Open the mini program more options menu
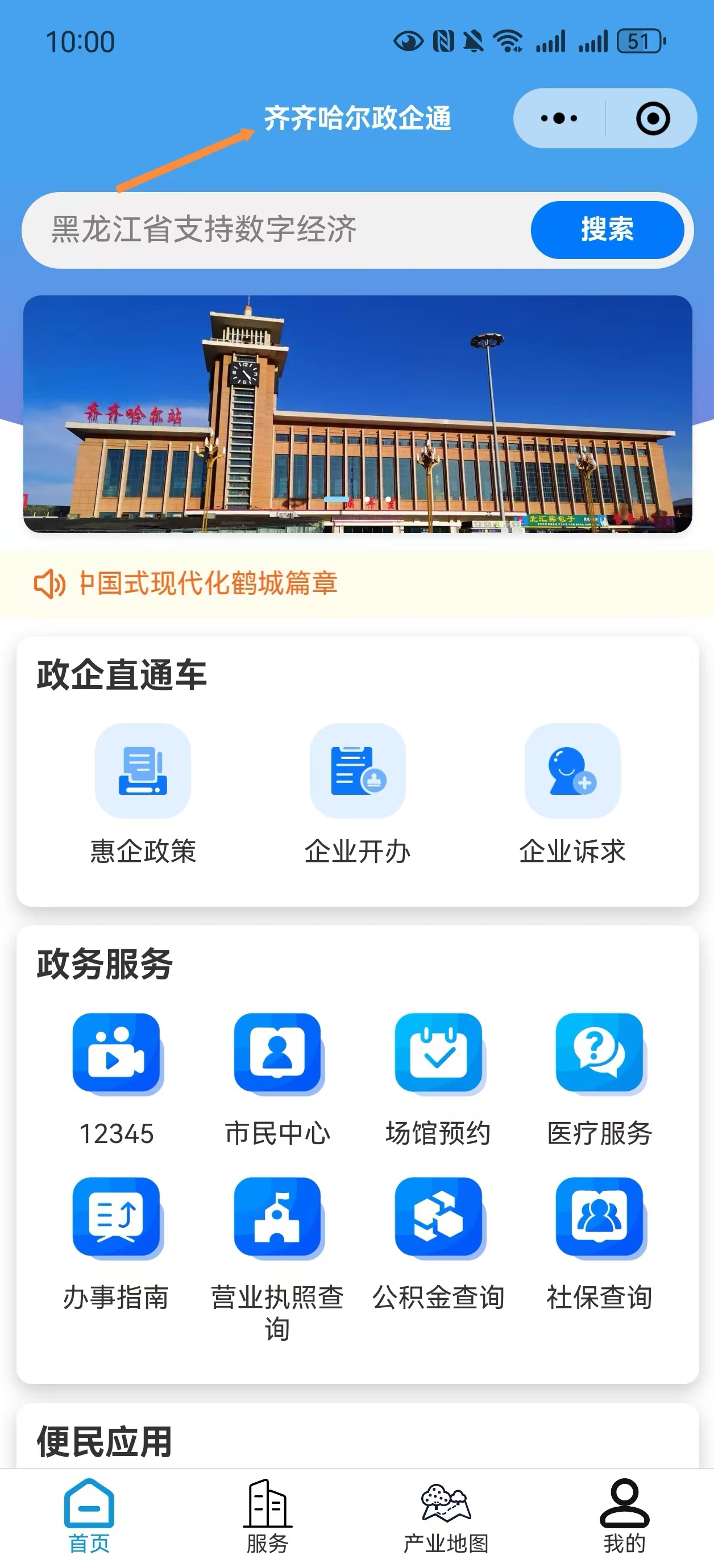 [x=559, y=118]
